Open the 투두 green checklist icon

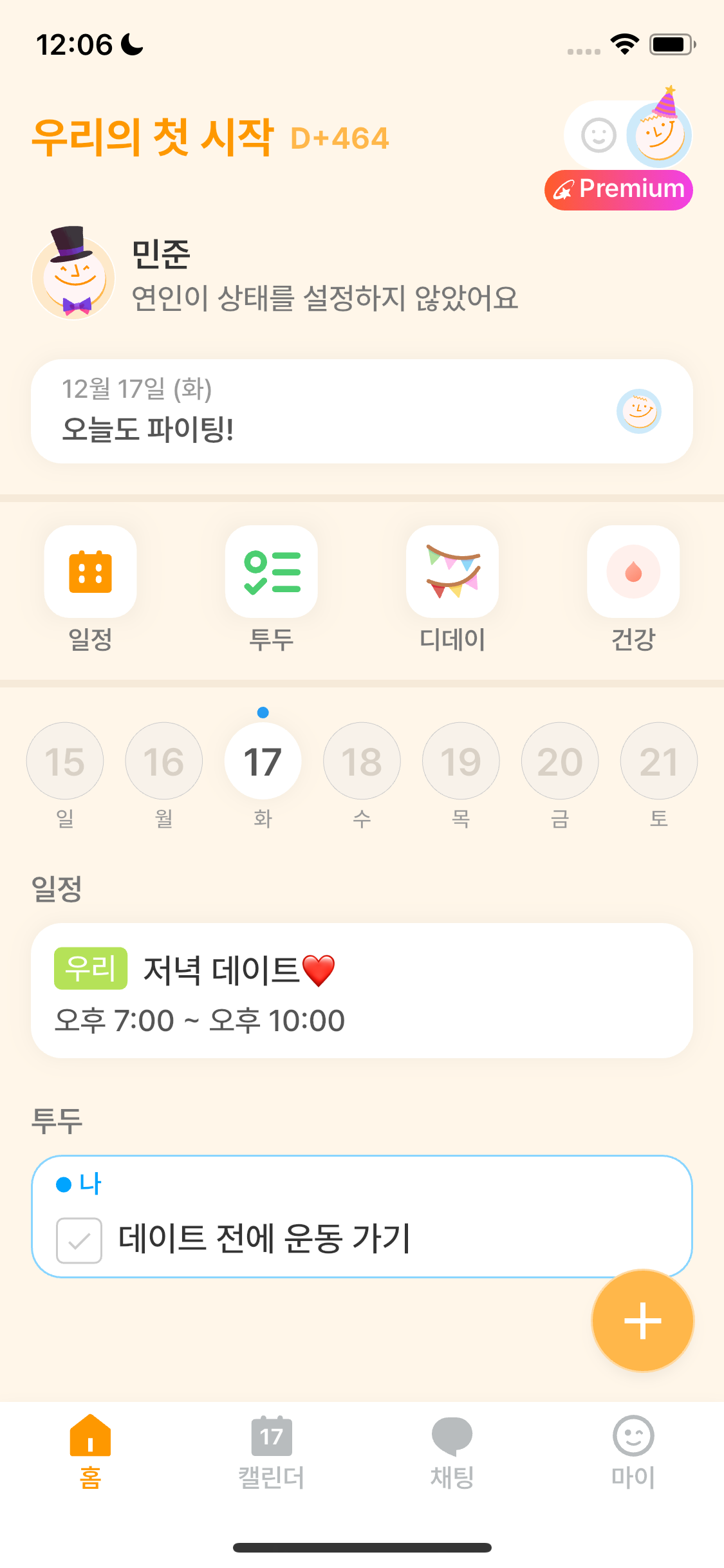tap(271, 572)
